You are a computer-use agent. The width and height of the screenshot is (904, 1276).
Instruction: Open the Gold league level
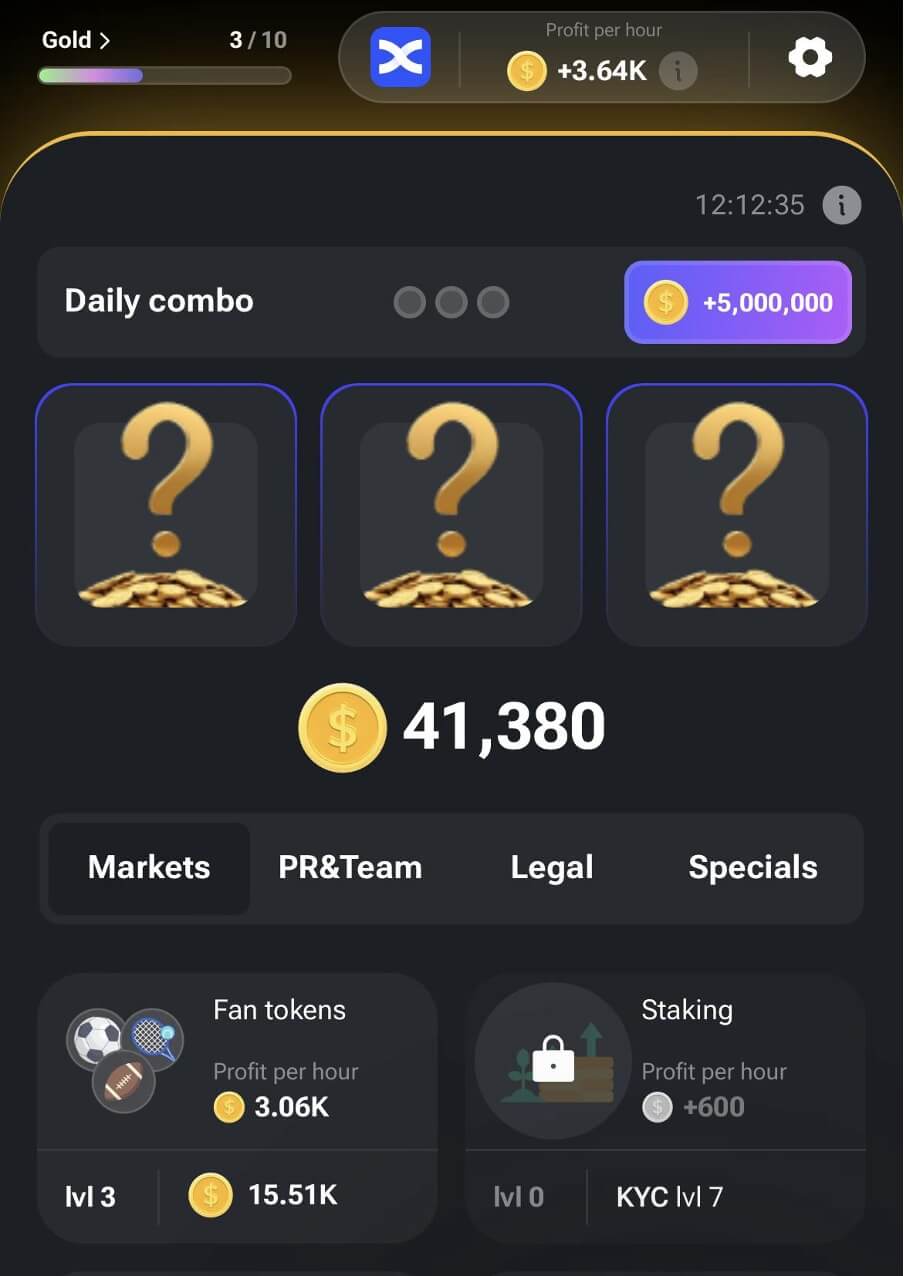coord(76,41)
